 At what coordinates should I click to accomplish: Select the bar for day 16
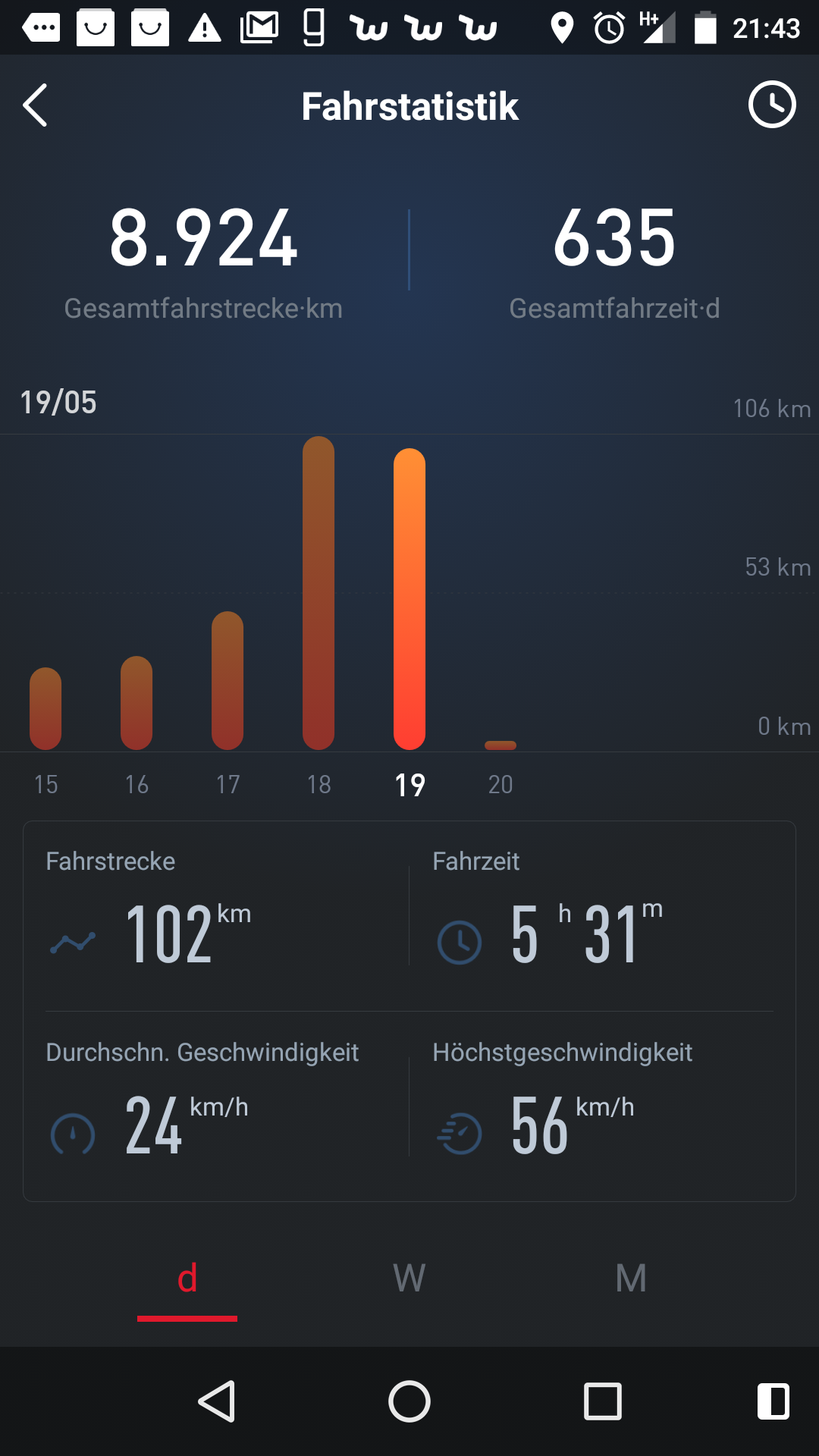point(136,703)
